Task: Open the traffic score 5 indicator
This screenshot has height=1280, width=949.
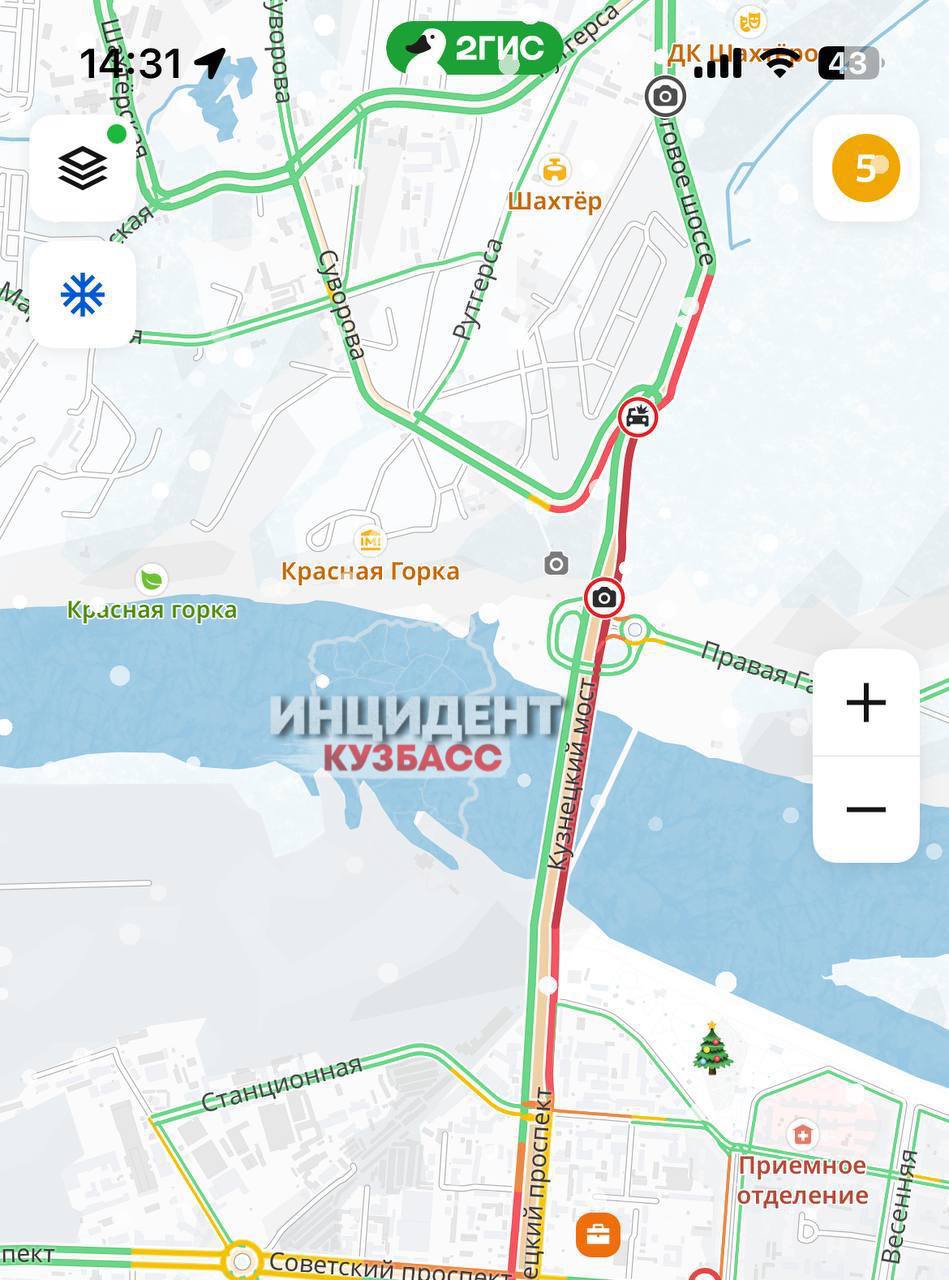Action: coord(865,168)
